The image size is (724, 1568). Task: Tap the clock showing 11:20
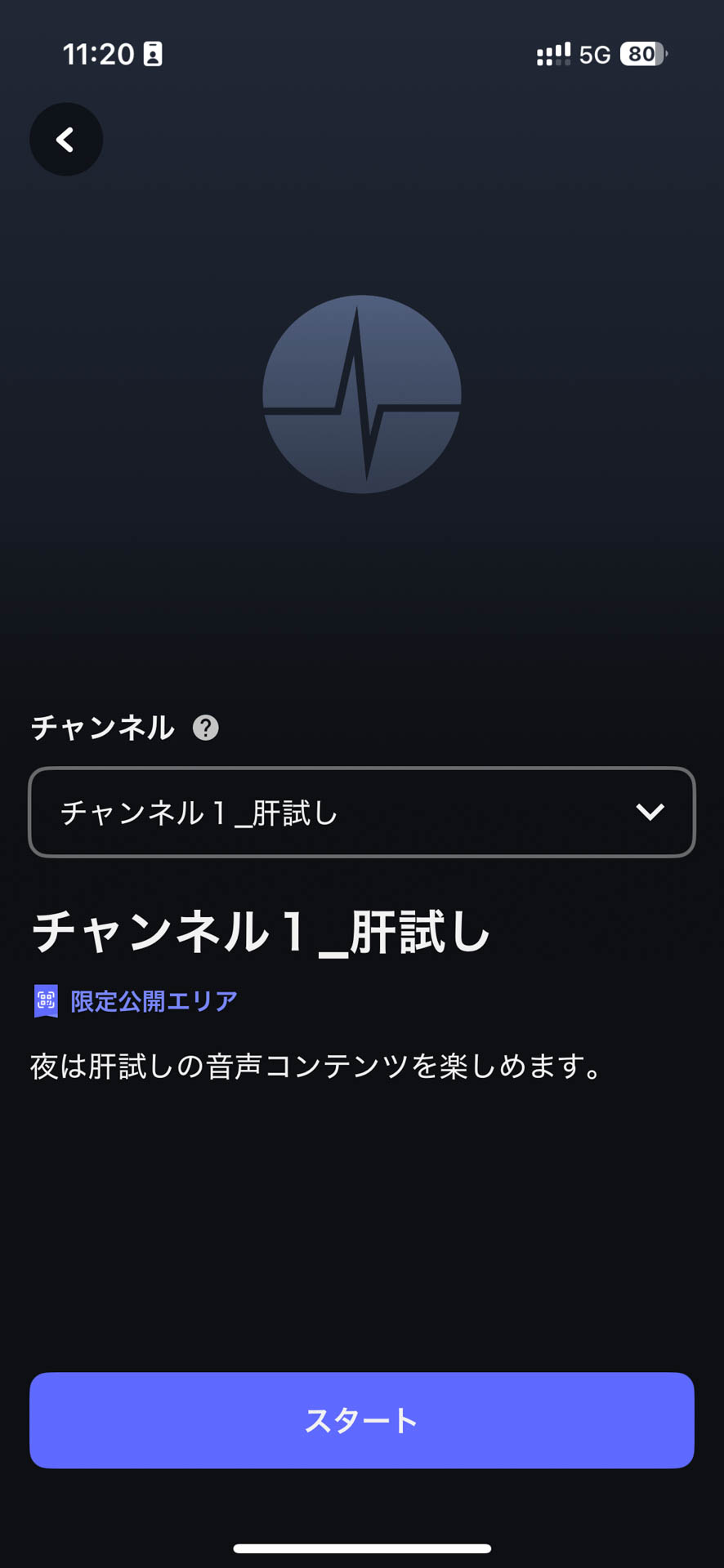[100, 53]
